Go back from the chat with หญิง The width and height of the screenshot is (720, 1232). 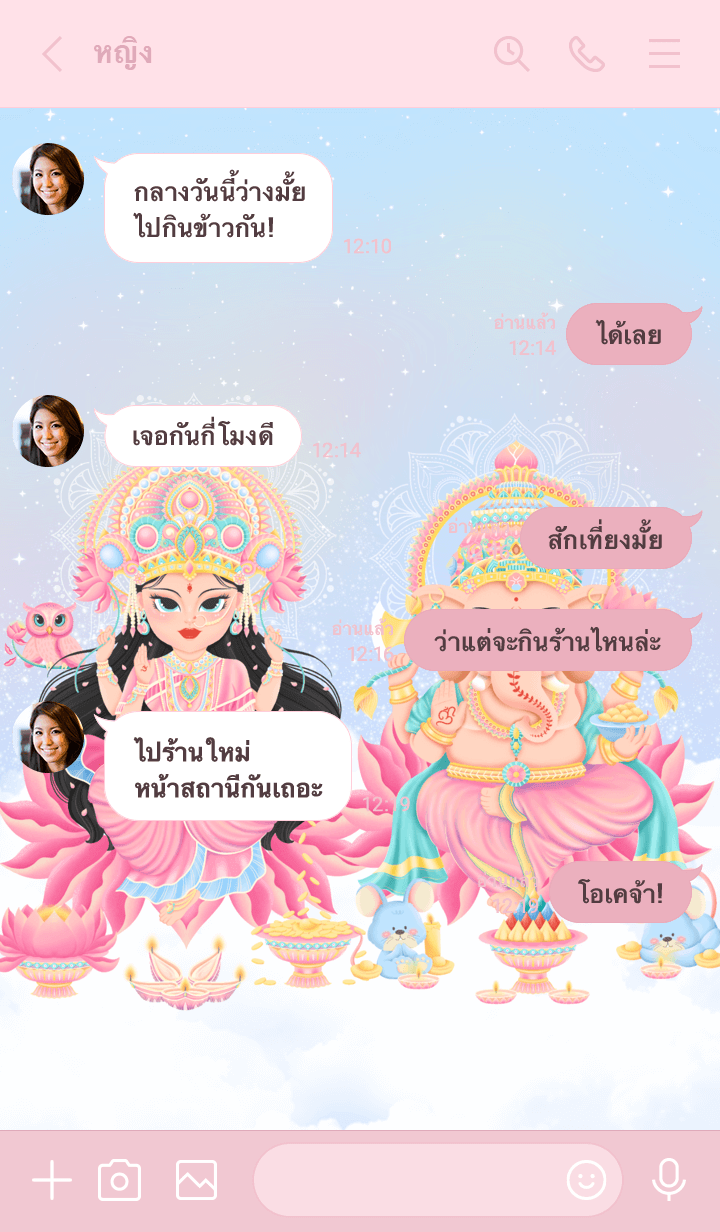(x=52, y=54)
